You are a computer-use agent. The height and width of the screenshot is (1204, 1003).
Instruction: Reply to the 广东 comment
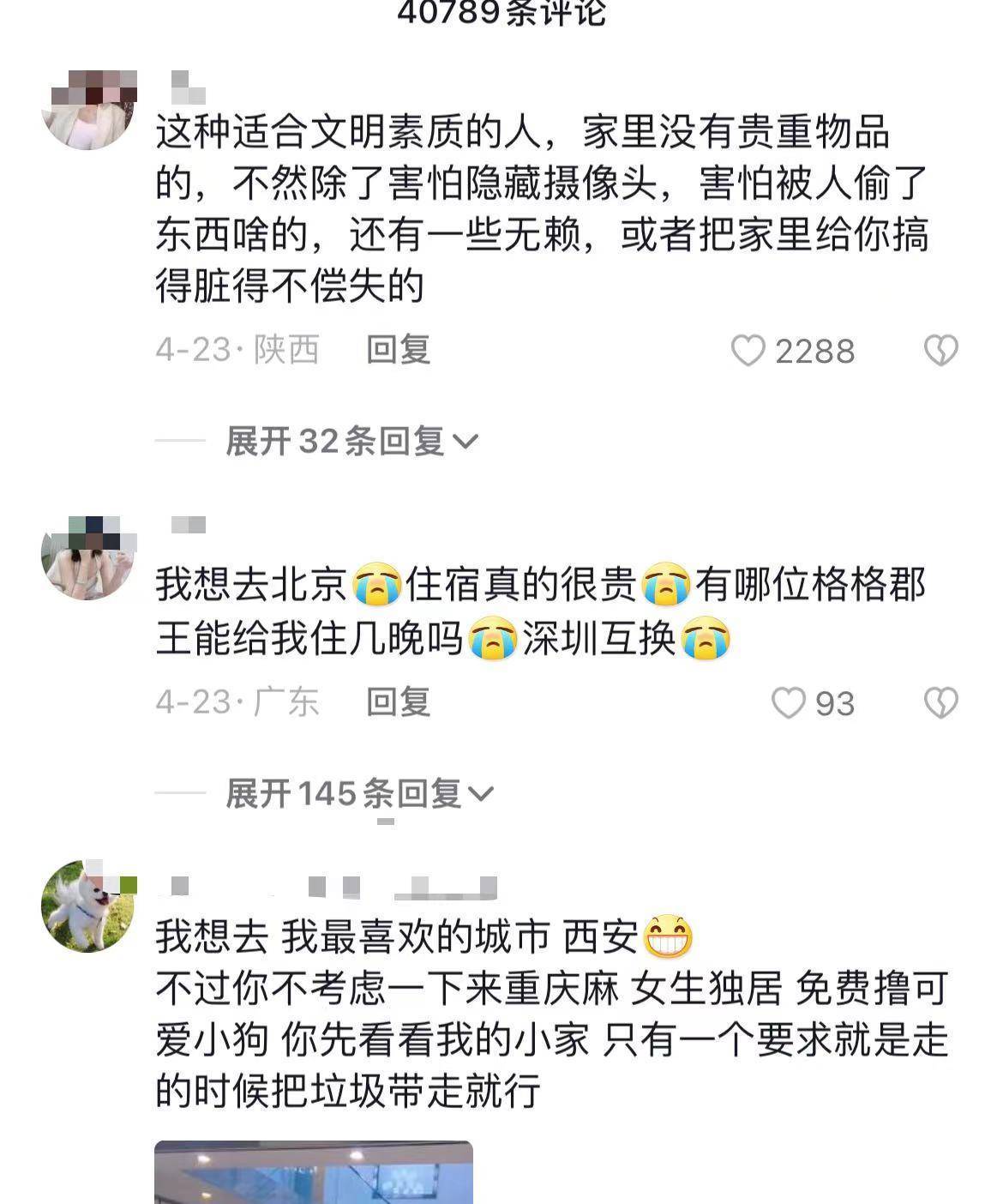(x=398, y=702)
